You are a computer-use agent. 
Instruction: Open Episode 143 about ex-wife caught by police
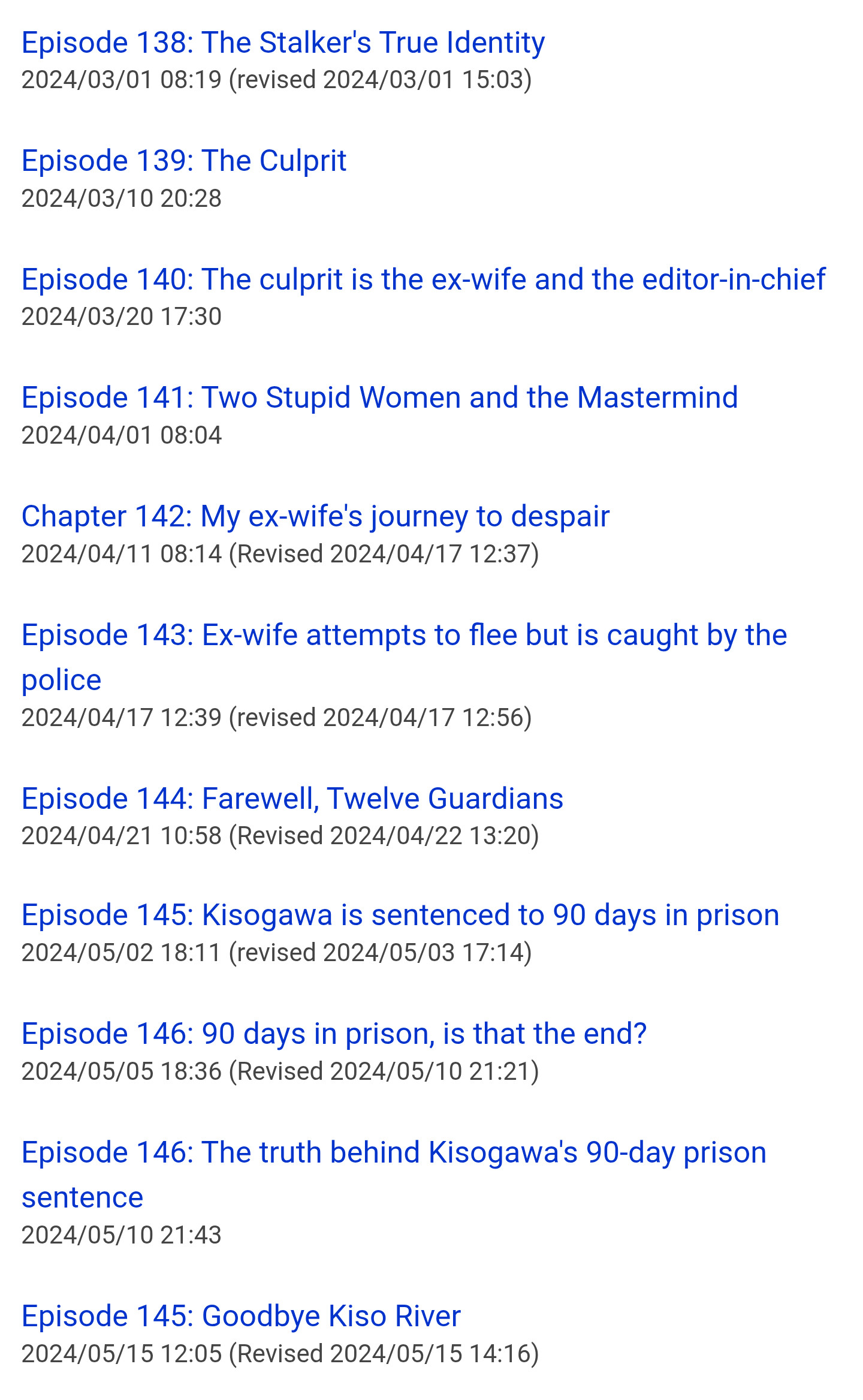405,657
